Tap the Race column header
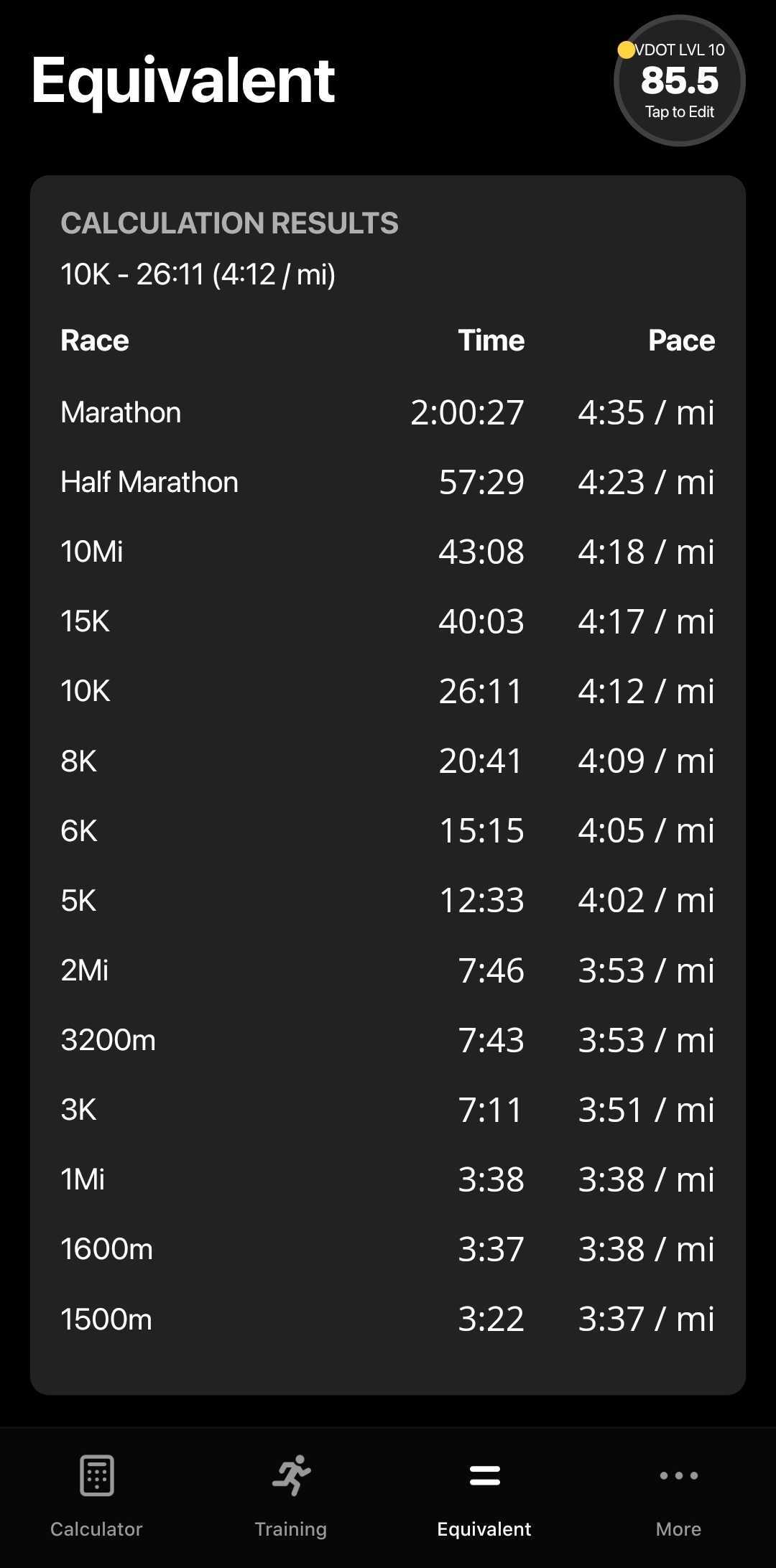The image size is (776, 1568). [94, 340]
